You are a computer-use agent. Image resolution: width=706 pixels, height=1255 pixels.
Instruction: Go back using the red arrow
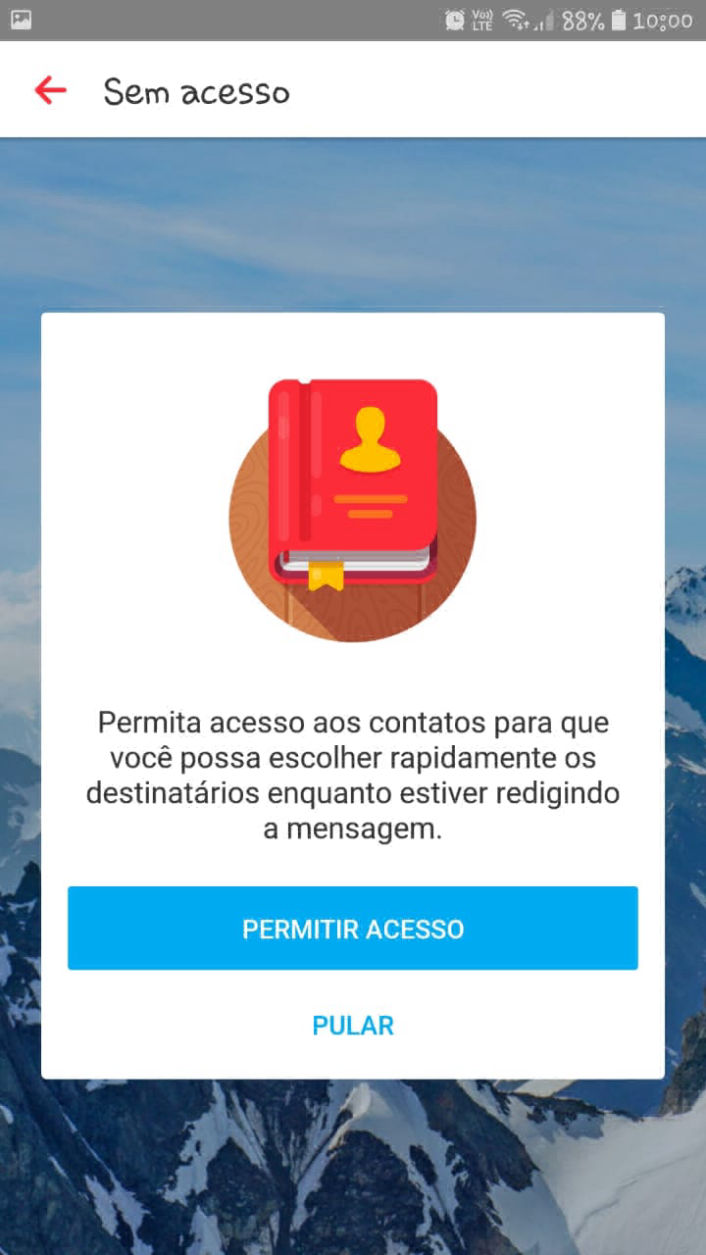point(50,91)
